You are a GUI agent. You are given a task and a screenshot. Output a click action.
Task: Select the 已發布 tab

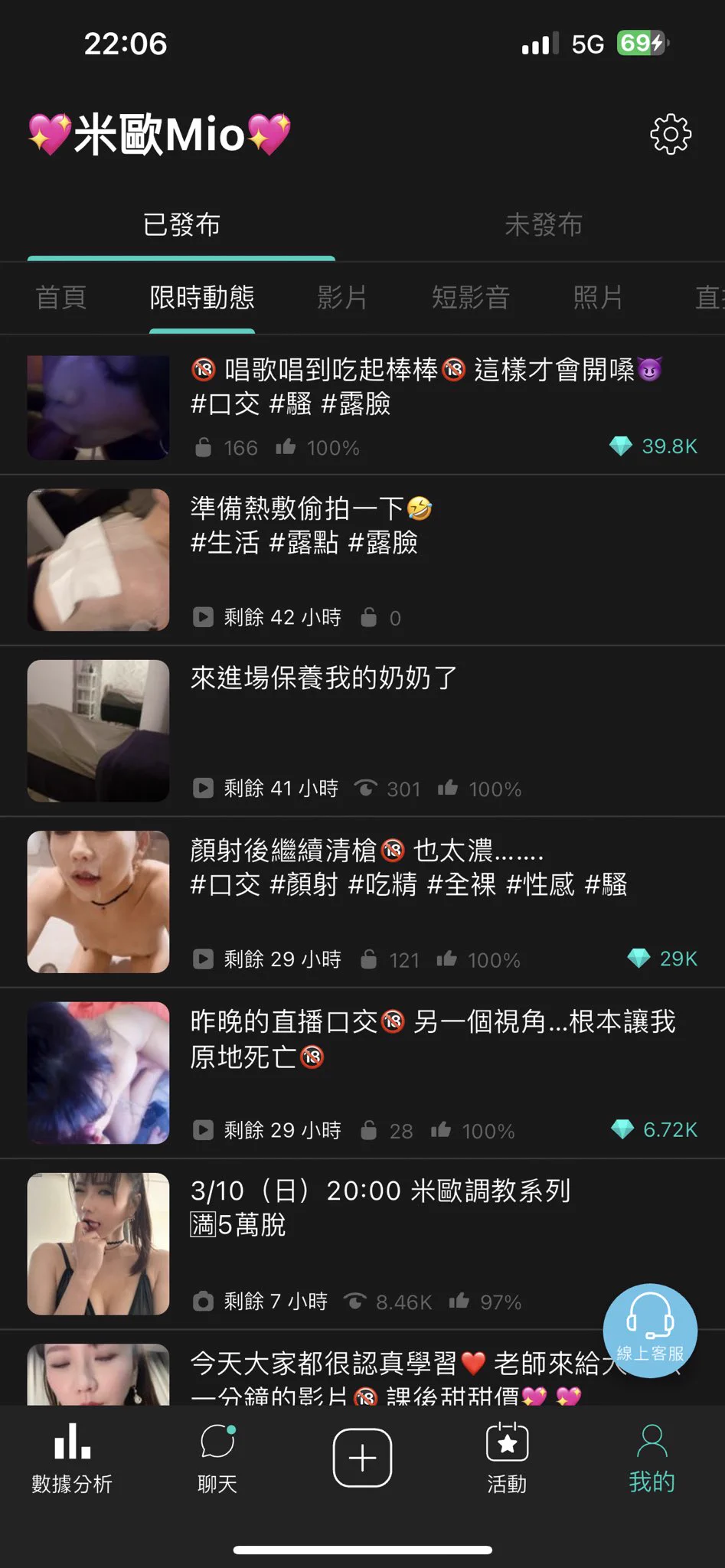click(x=181, y=225)
